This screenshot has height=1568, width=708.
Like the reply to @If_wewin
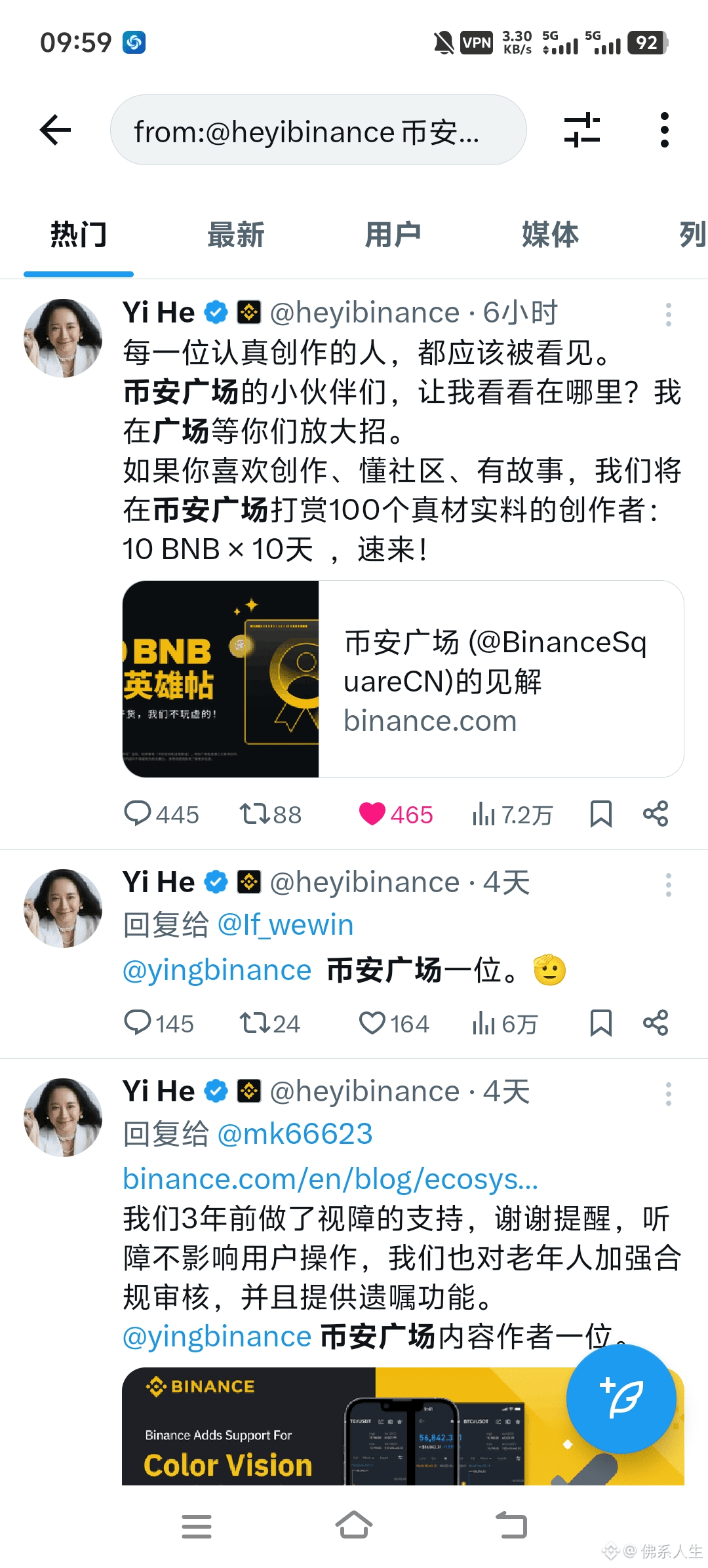coord(372,1023)
